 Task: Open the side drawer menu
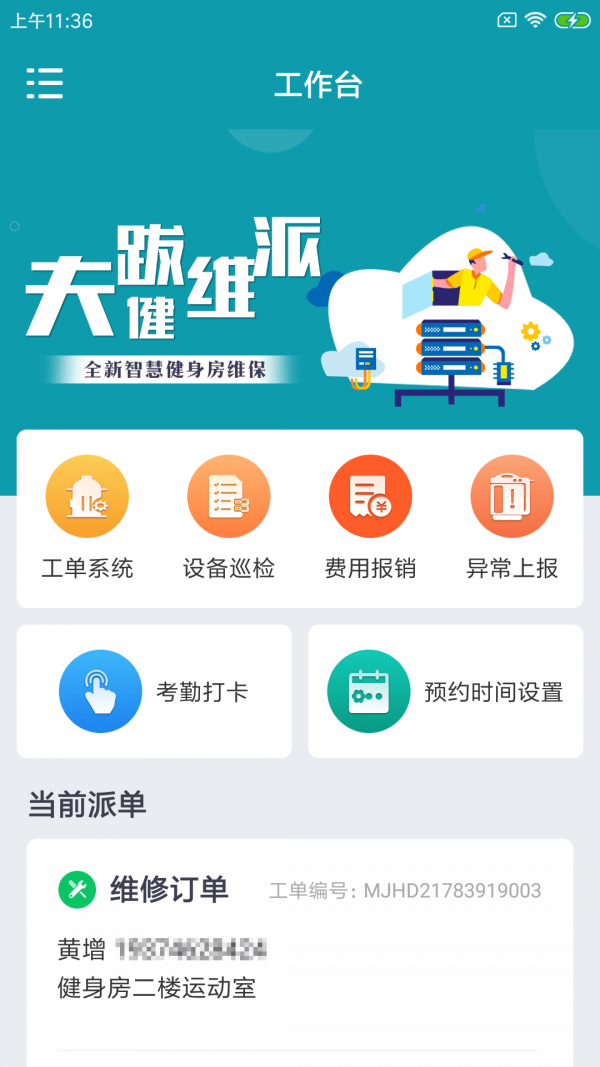click(x=45, y=83)
